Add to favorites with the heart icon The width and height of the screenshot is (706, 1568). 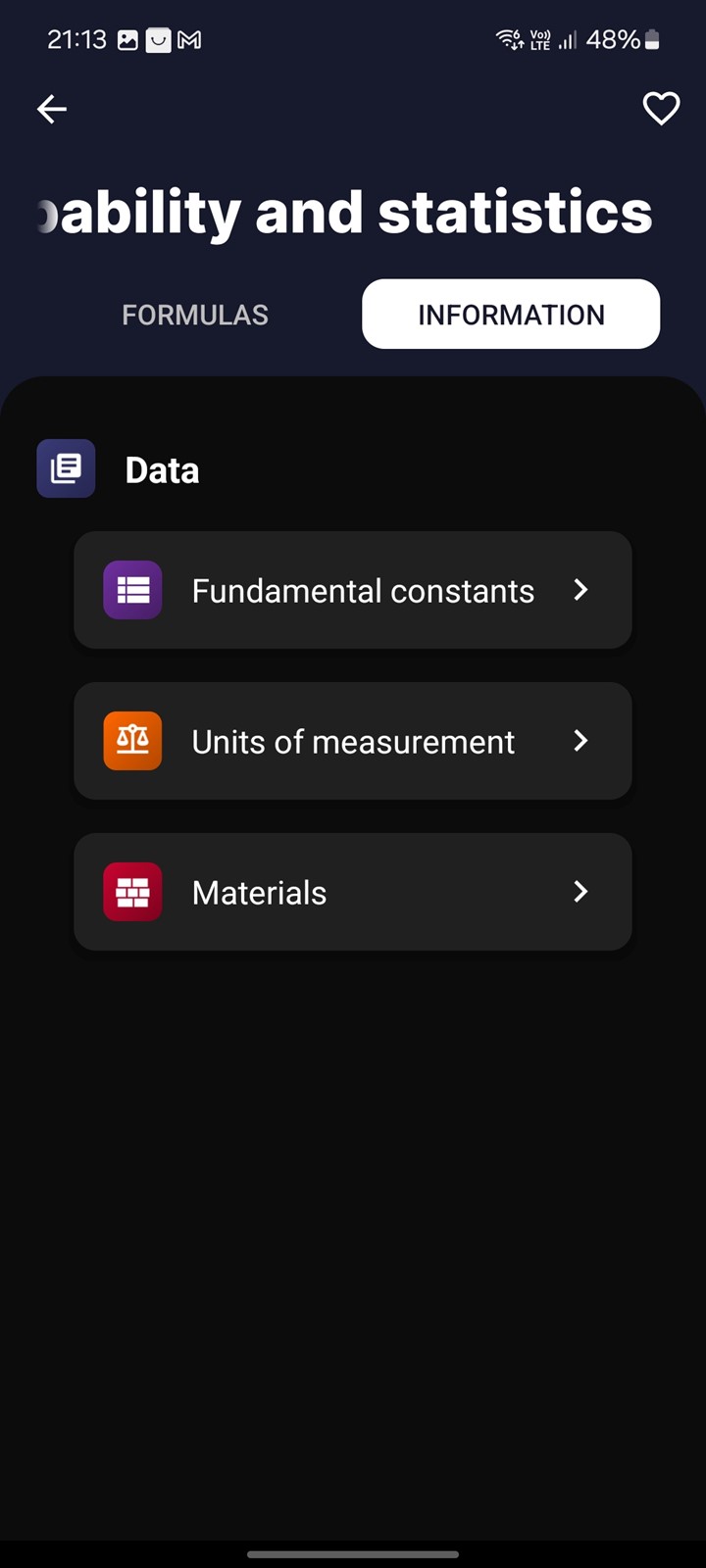(x=661, y=109)
